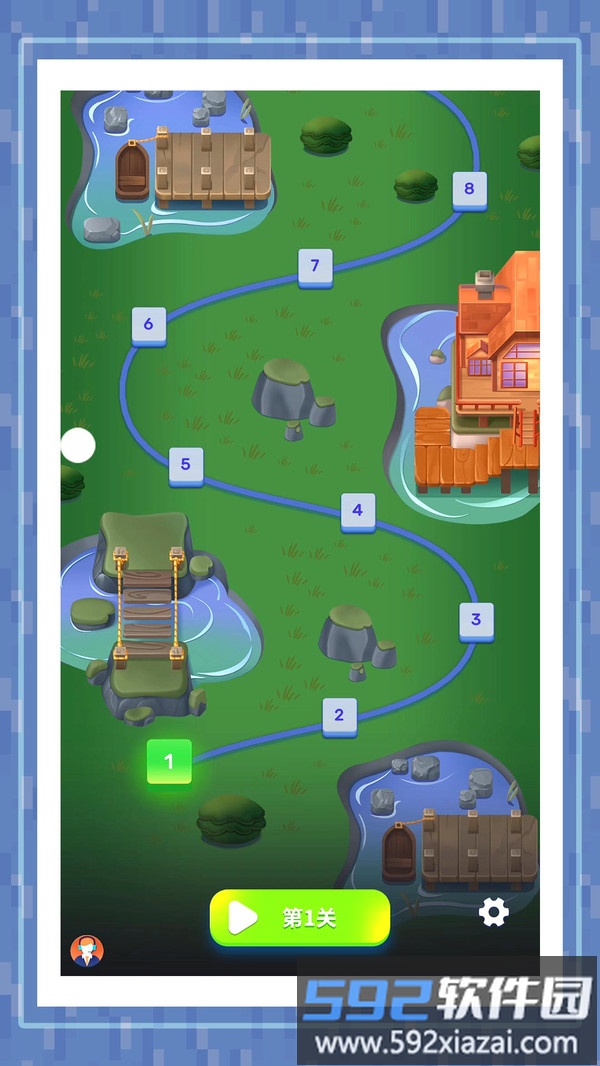Select level 2 node on the map
The width and height of the screenshot is (600, 1066).
339,715
